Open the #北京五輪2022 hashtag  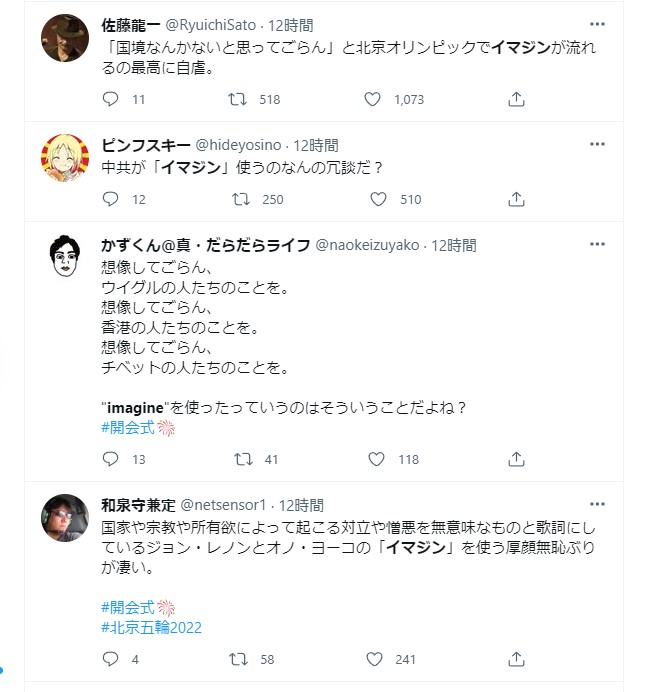(x=152, y=627)
